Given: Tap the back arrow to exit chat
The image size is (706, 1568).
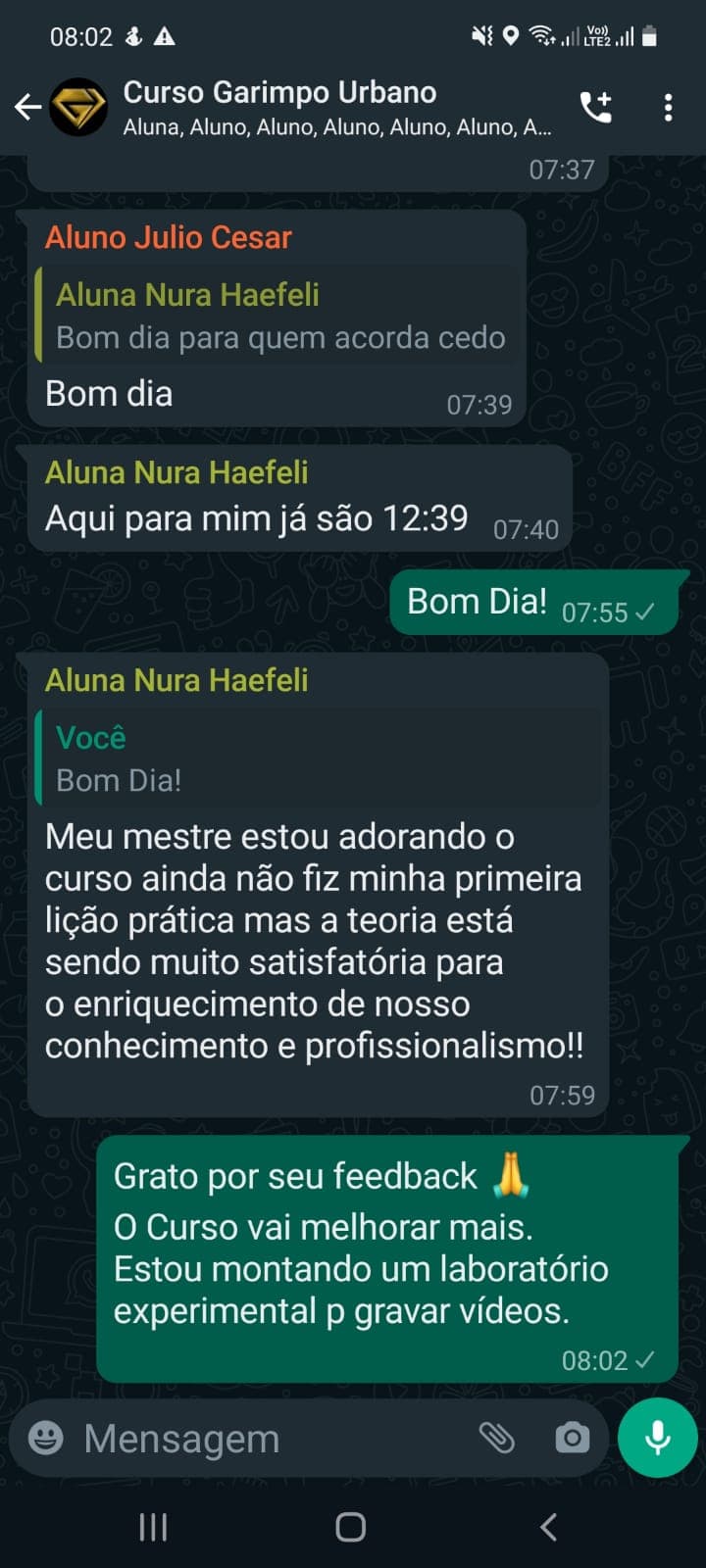Looking at the screenshot, I should (x=26, y=108).
